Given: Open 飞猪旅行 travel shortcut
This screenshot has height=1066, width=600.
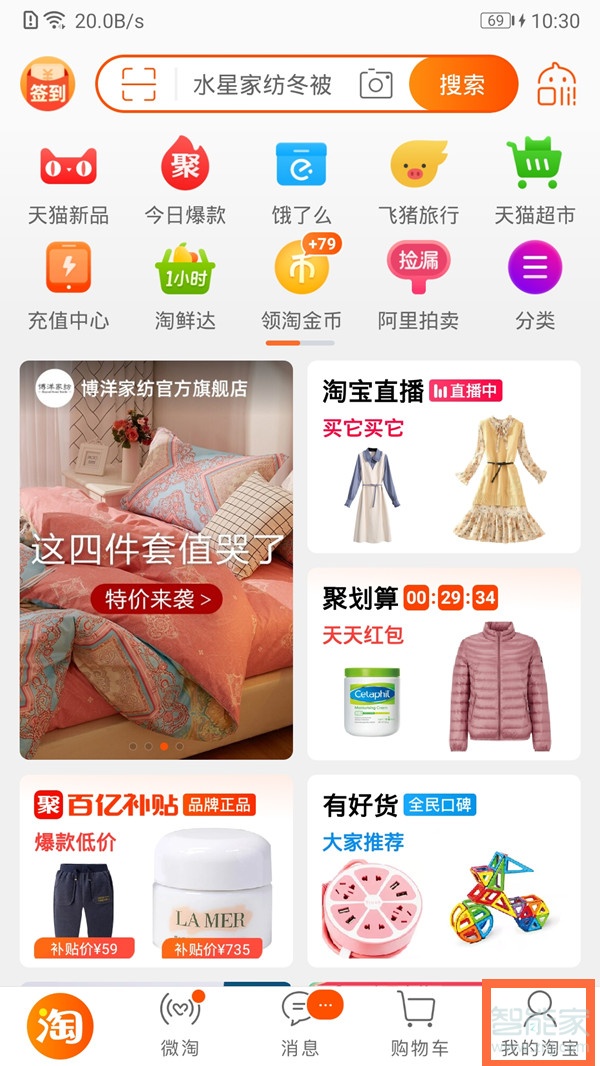Looking at the screenshot, I should click(418, 182).
